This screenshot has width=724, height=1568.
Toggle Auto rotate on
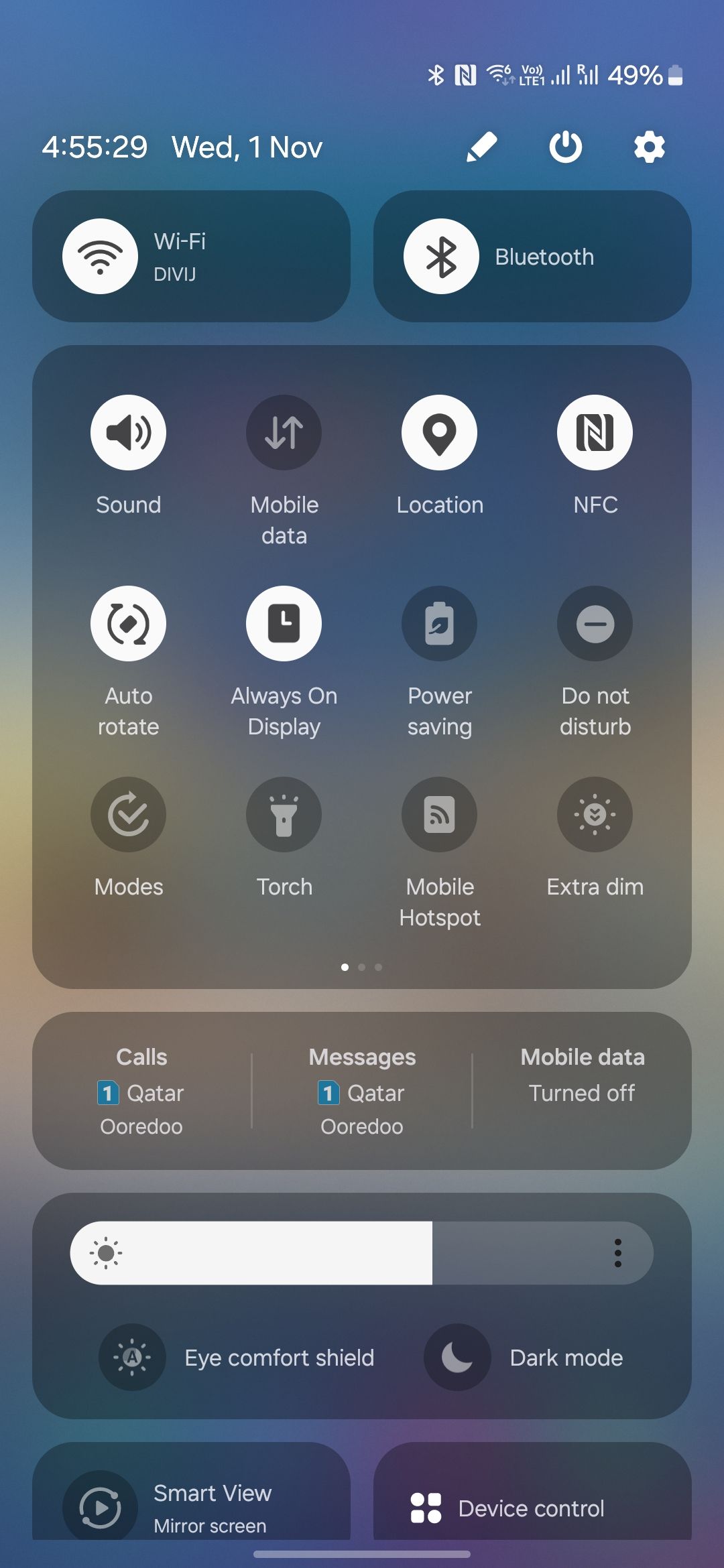point(128,623)
